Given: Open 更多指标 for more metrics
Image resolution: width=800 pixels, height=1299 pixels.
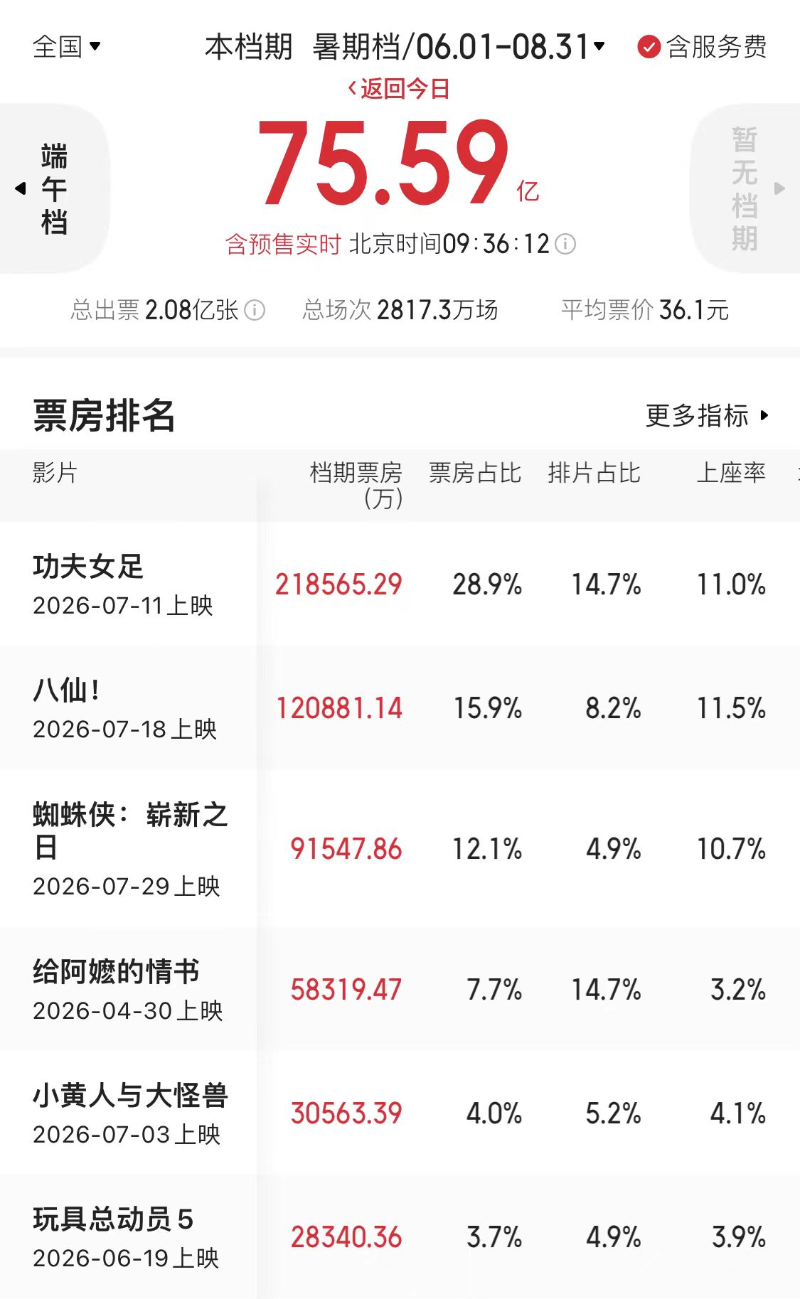Looking at the screenshot, I should click(707, 415).
